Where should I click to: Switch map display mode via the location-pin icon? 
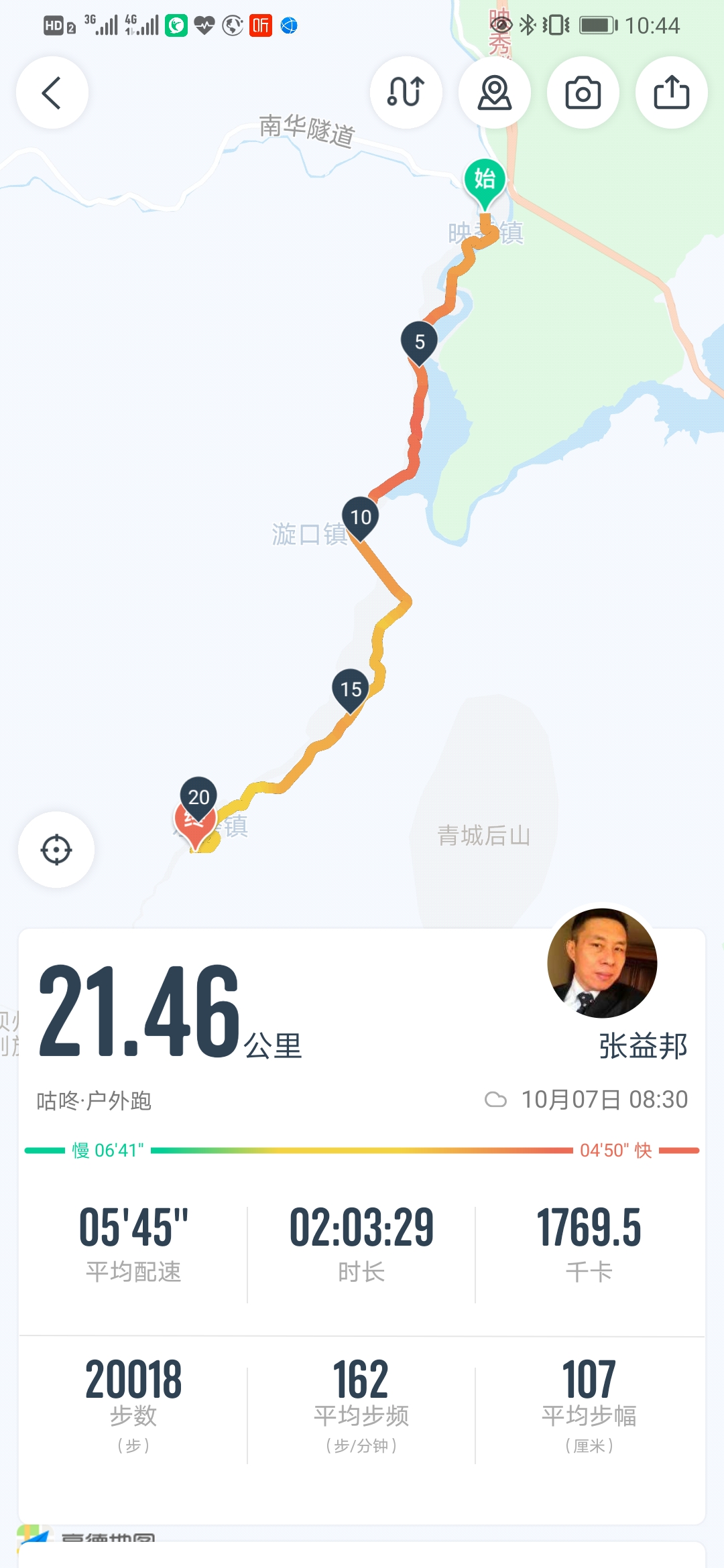pos(495,92)
